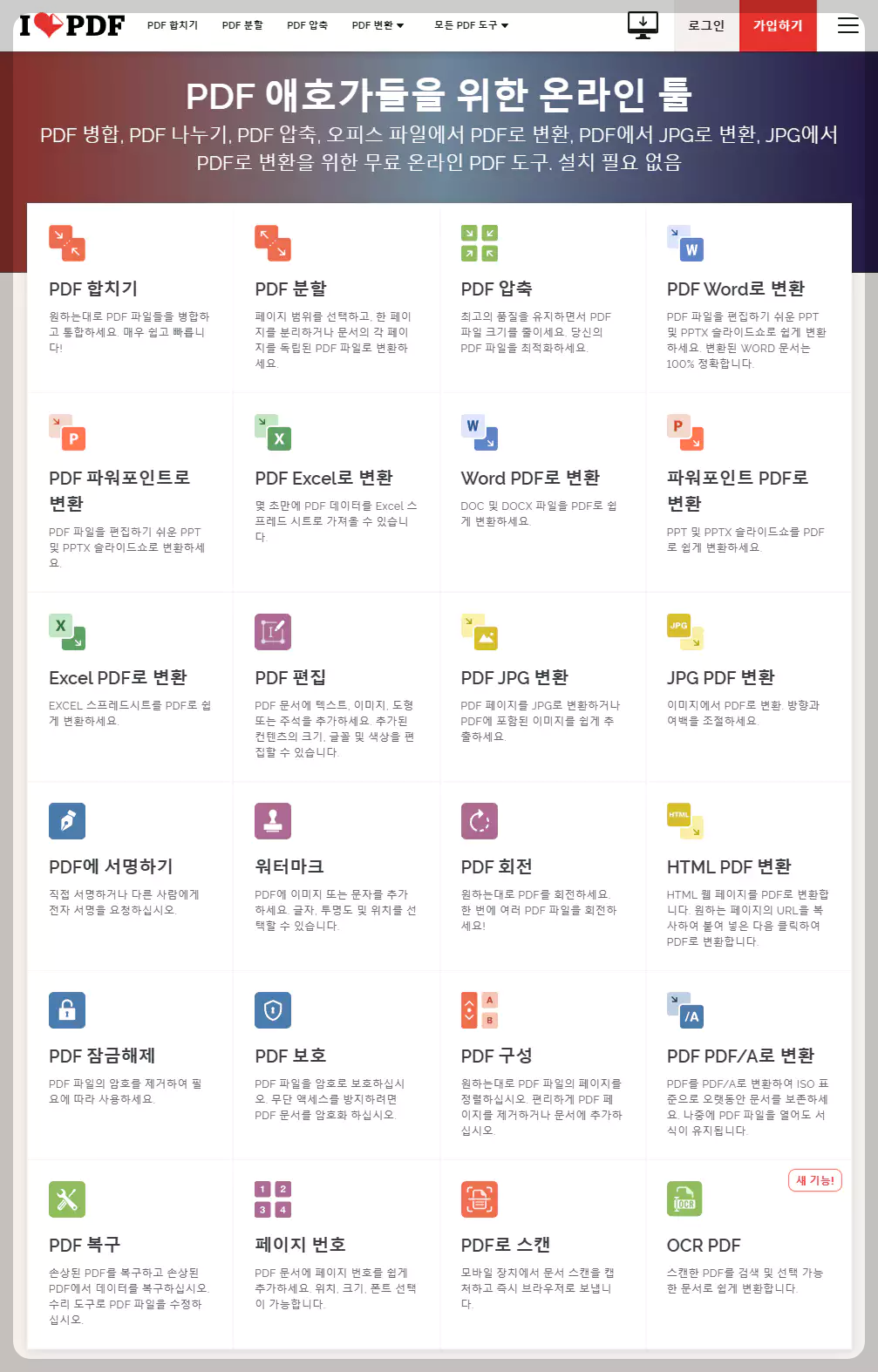
Task: Click PDF 압축 in the top menu
Action: 305,25
